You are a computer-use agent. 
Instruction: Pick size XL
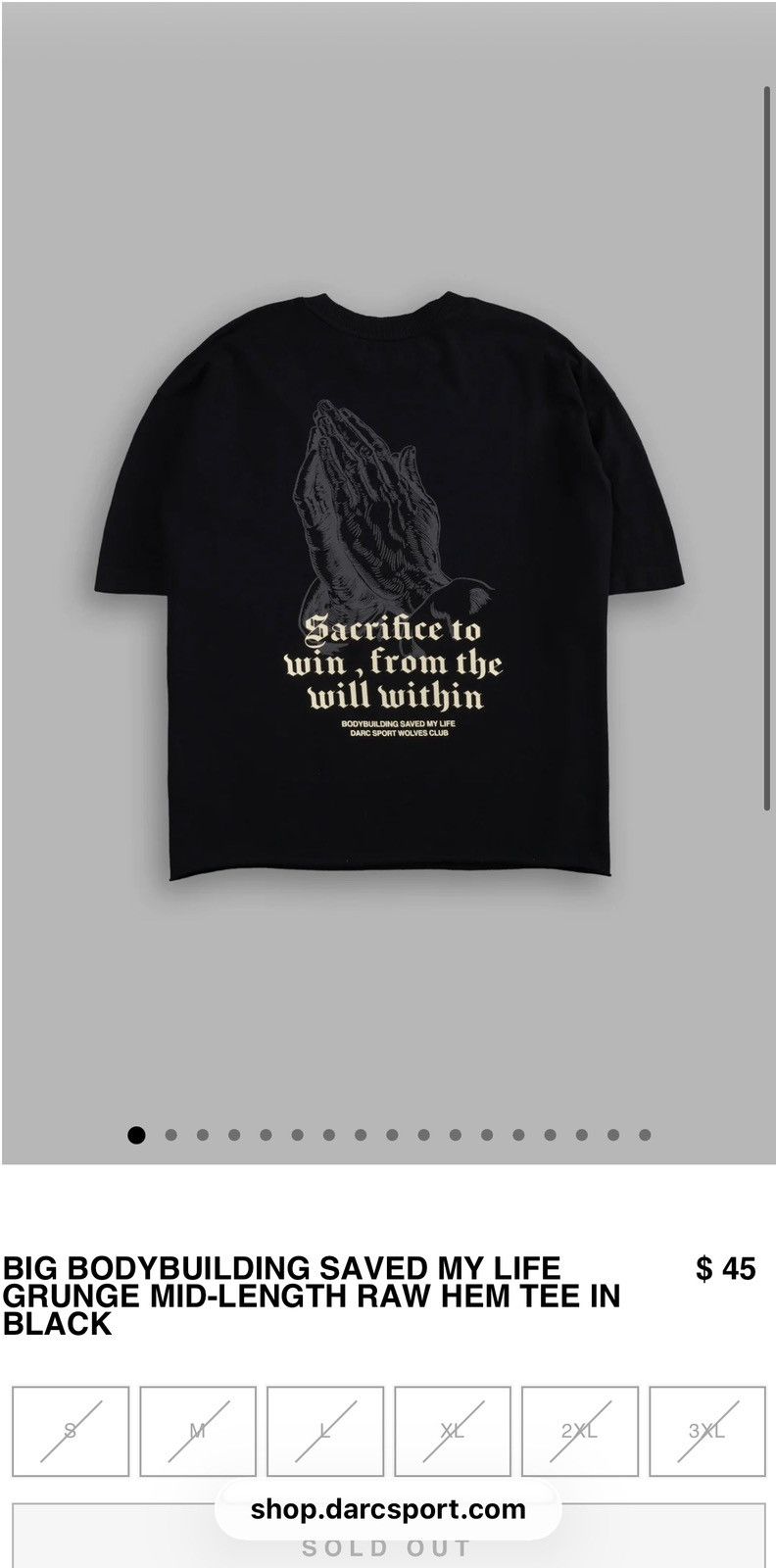(x=453, y=1431)
